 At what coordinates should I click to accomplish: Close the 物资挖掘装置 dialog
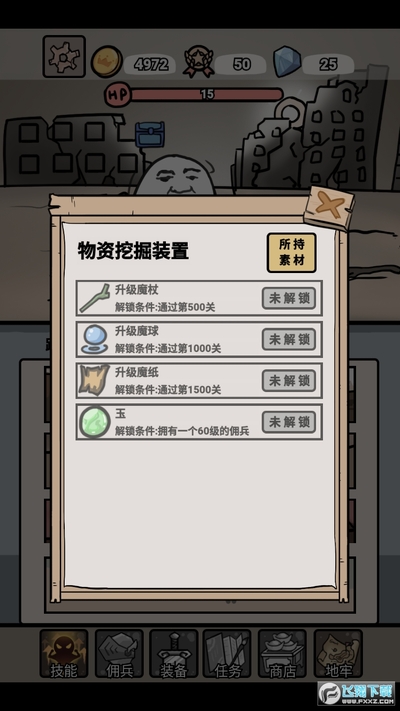(329, 208)
